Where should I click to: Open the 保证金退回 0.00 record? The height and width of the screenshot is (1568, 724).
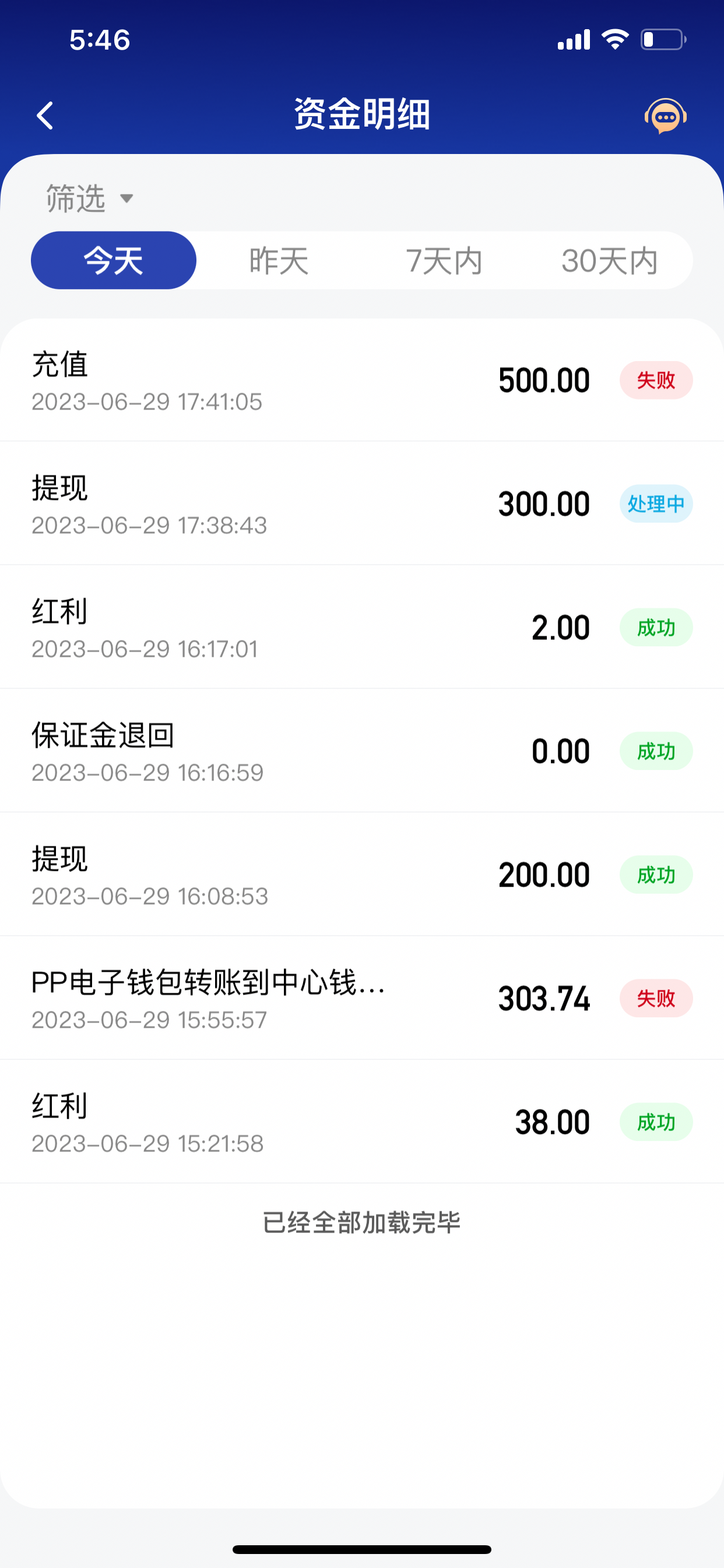click(x=362, y=751)
